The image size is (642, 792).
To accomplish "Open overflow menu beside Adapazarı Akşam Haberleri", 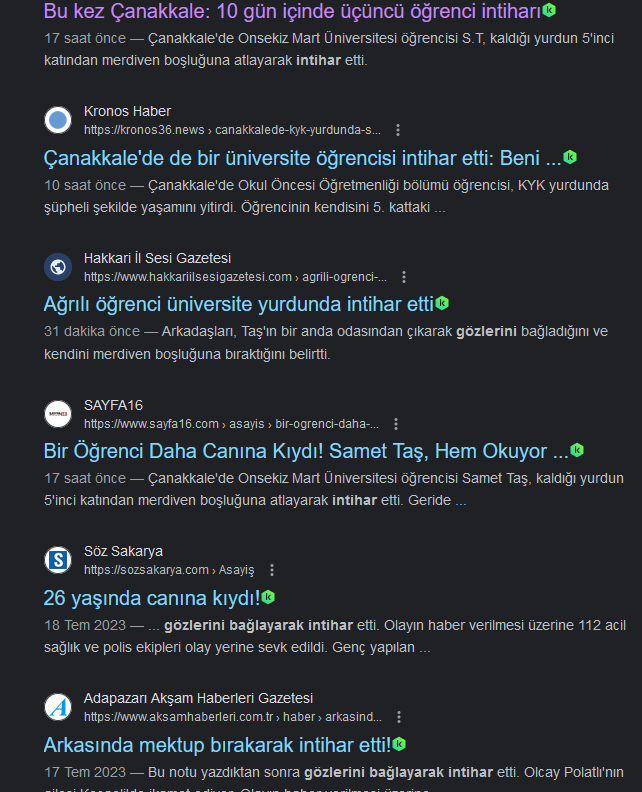I will click(x=399, y=717).
